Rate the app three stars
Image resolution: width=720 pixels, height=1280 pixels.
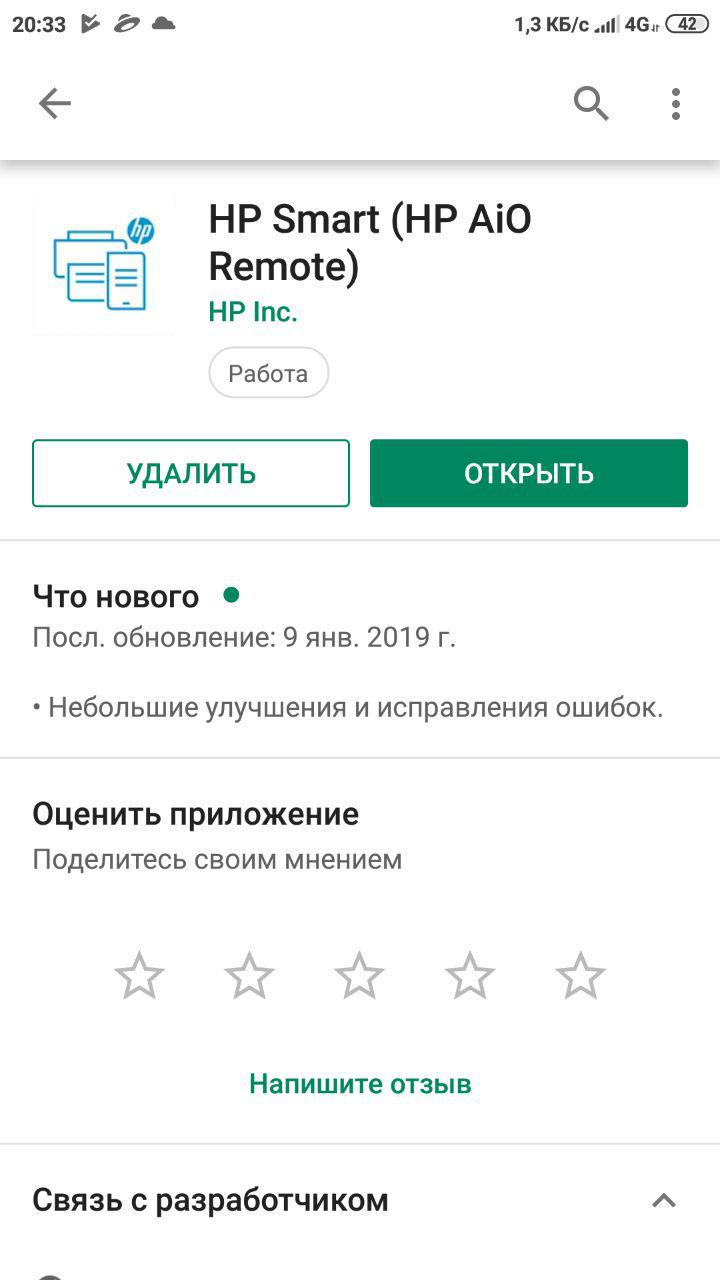click(x=359, y=976)
